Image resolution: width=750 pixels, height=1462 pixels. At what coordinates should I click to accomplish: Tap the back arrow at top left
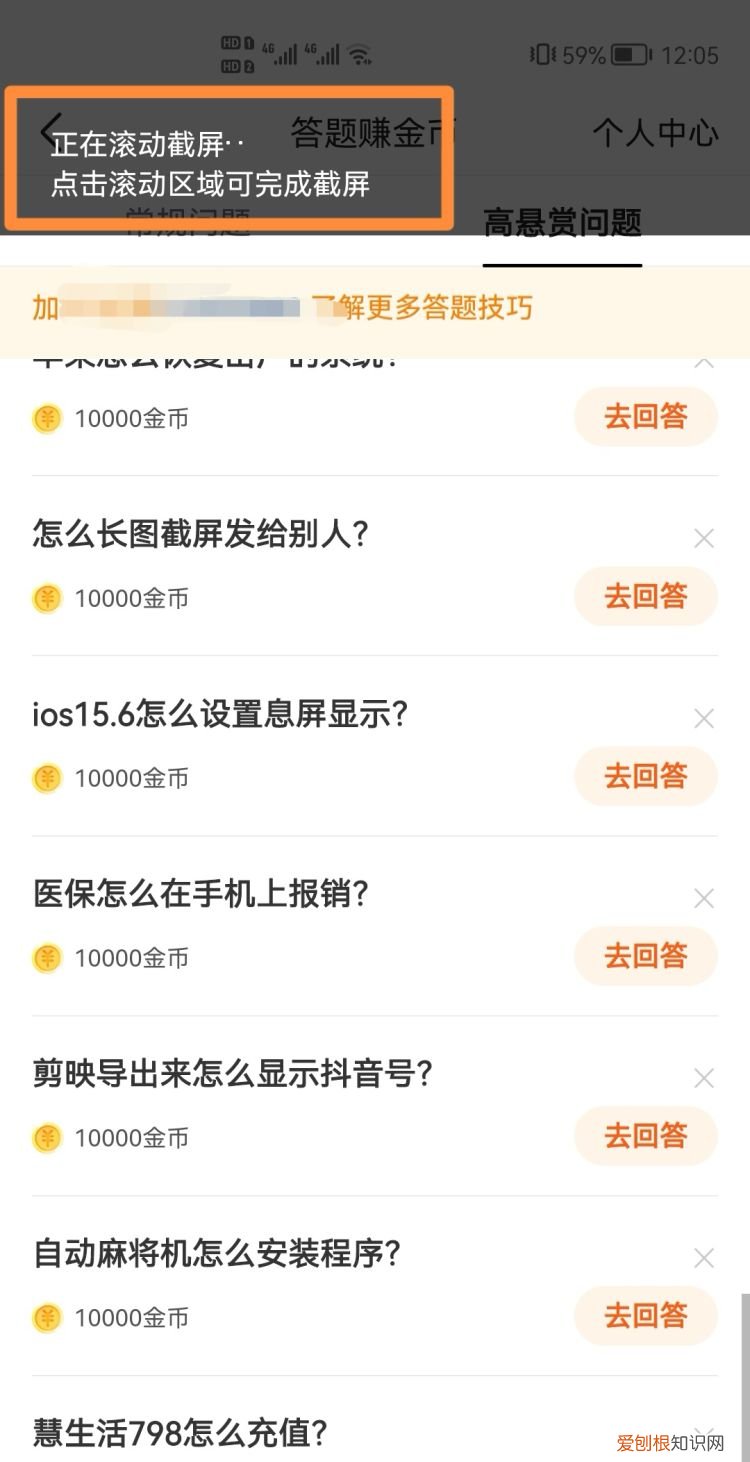48,131
